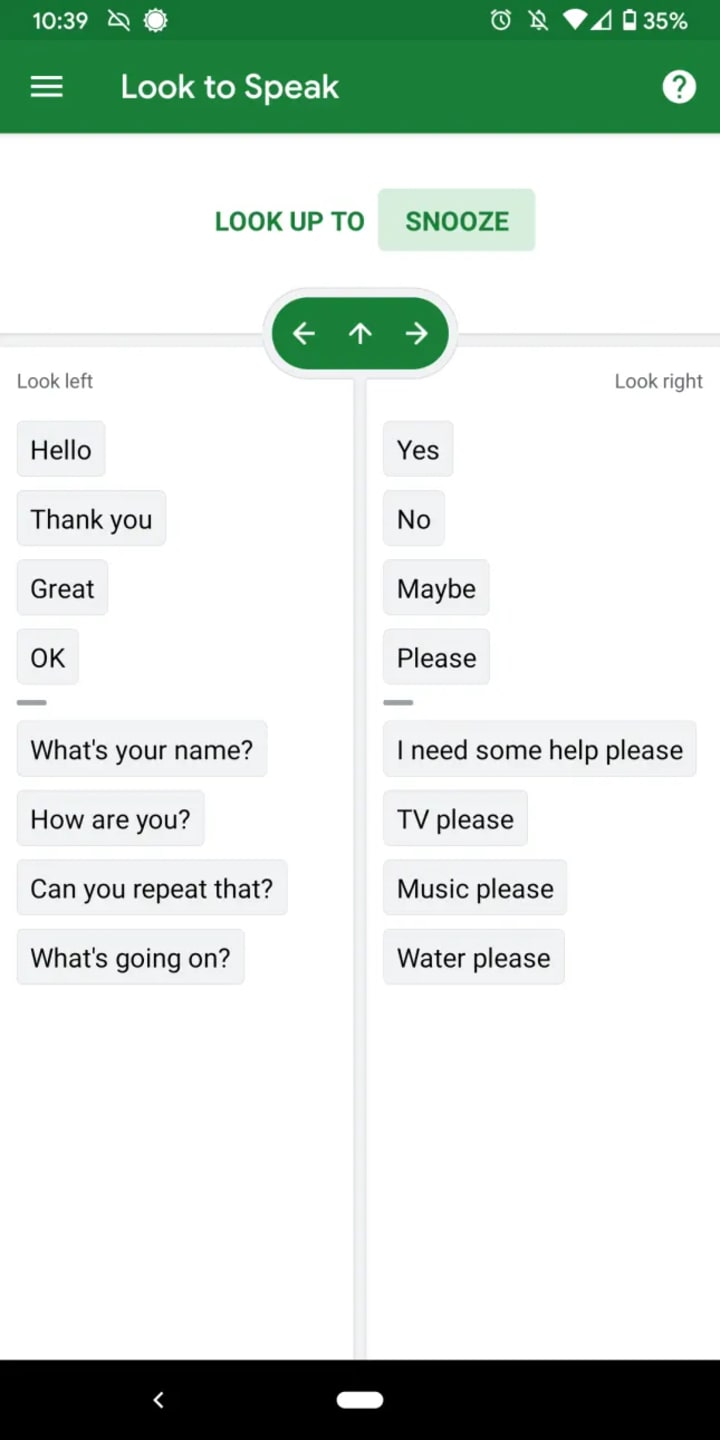Choose the Thank you phrase
Image resolution: width=720 pixels, height=1440 pixels.
[x=91, y=519]
